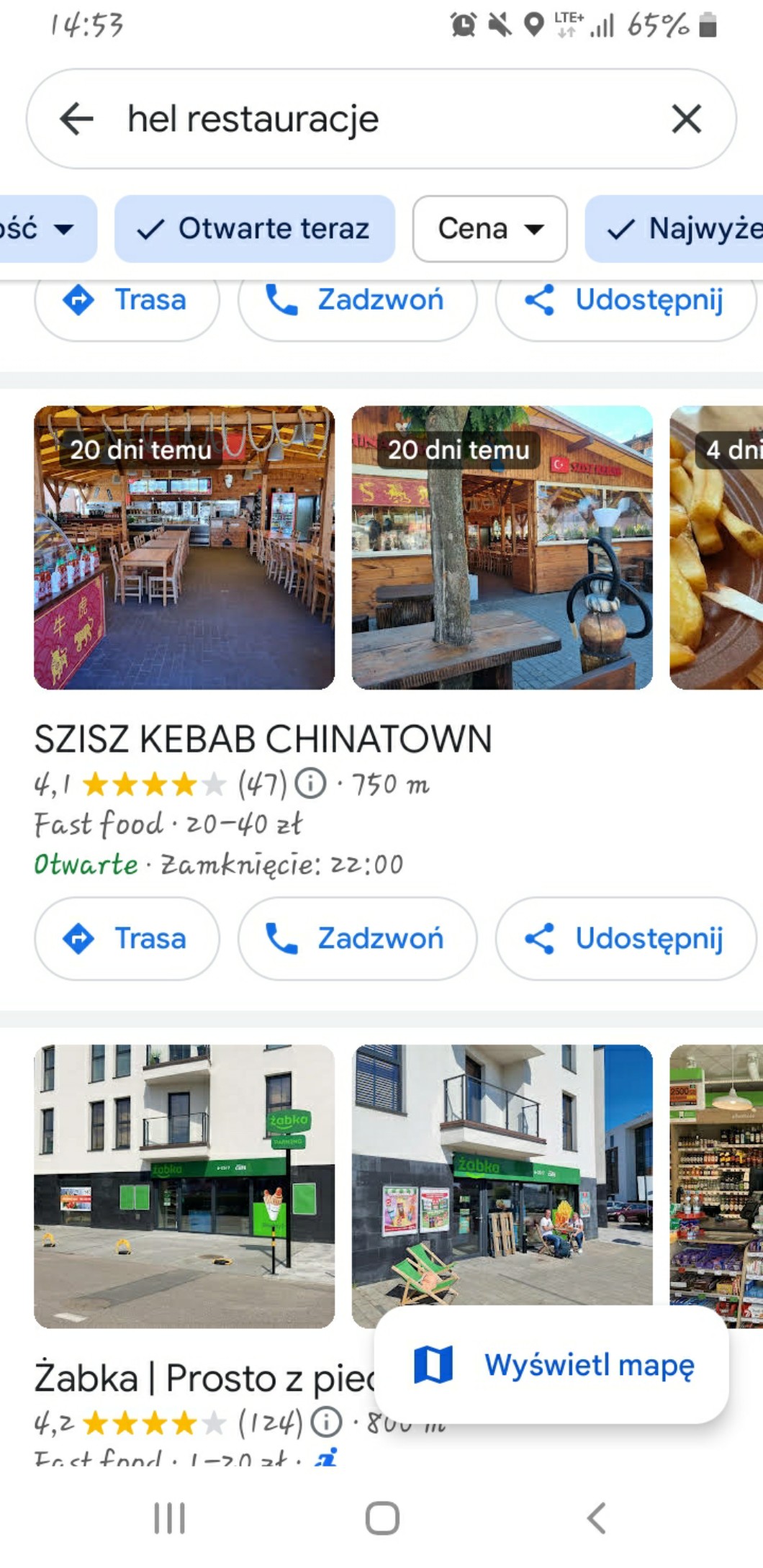Get Trasa directions to SZISZ KEBAB CHINATOWN

(x=127, y=938)
